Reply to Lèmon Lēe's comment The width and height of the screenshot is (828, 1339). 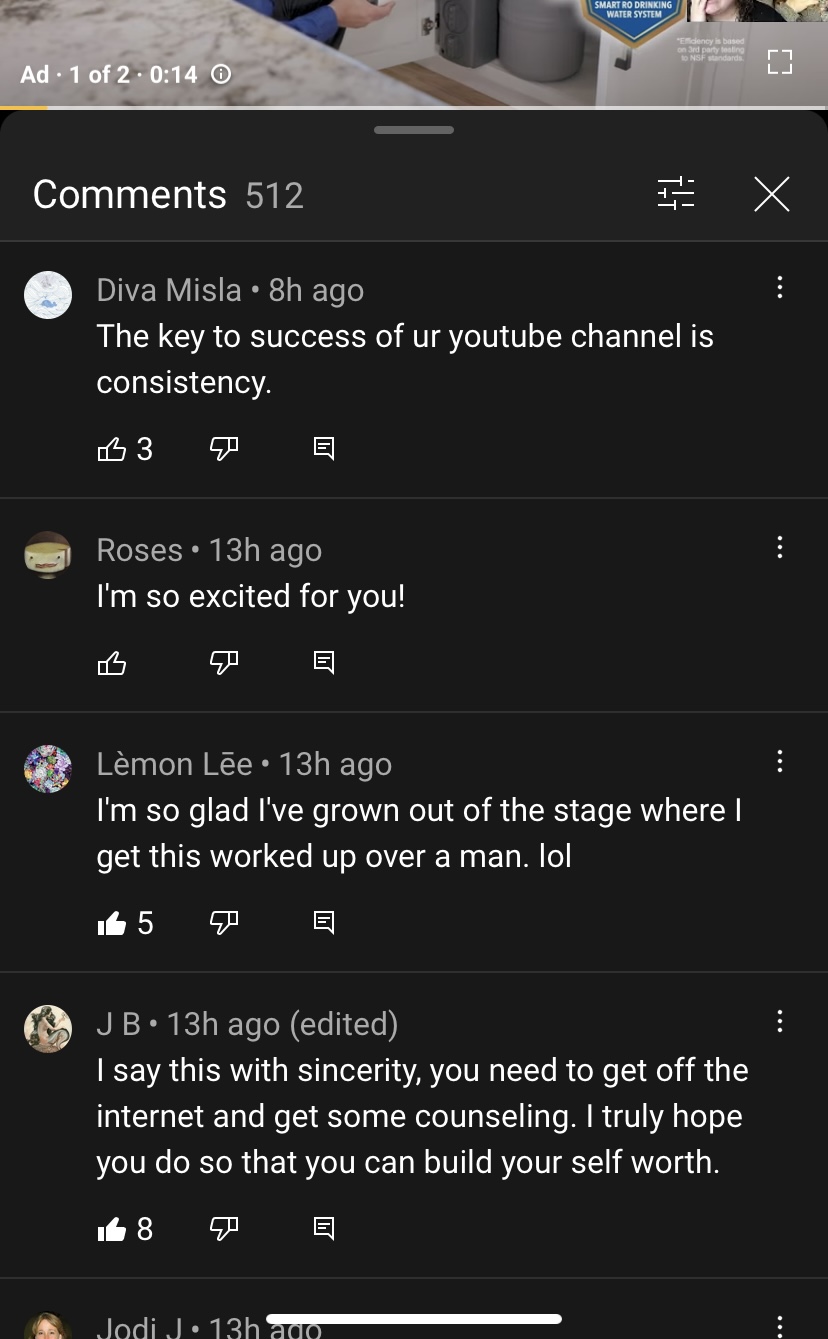click(x=324, y=922)
